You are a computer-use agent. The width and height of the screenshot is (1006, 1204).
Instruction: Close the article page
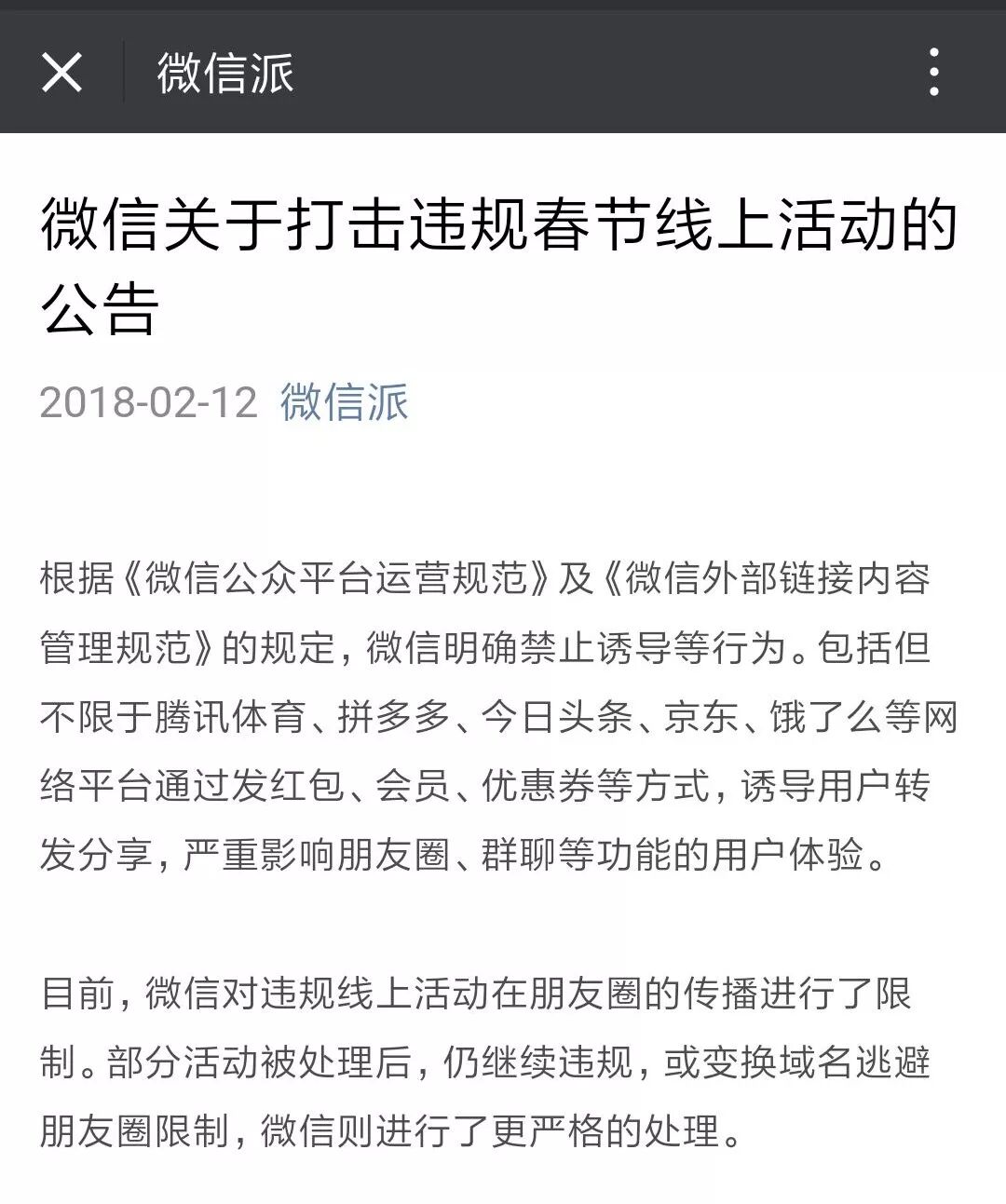point(61,72)
